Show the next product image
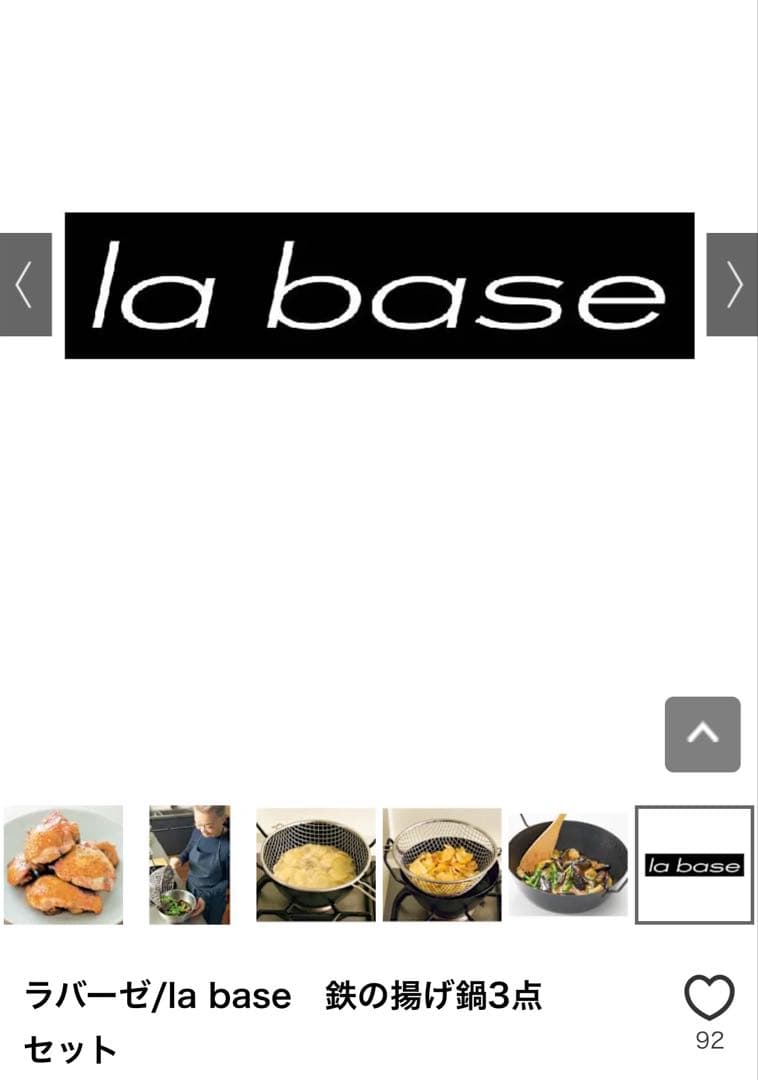Screen dimensions: 758x1080 point(732,285)
